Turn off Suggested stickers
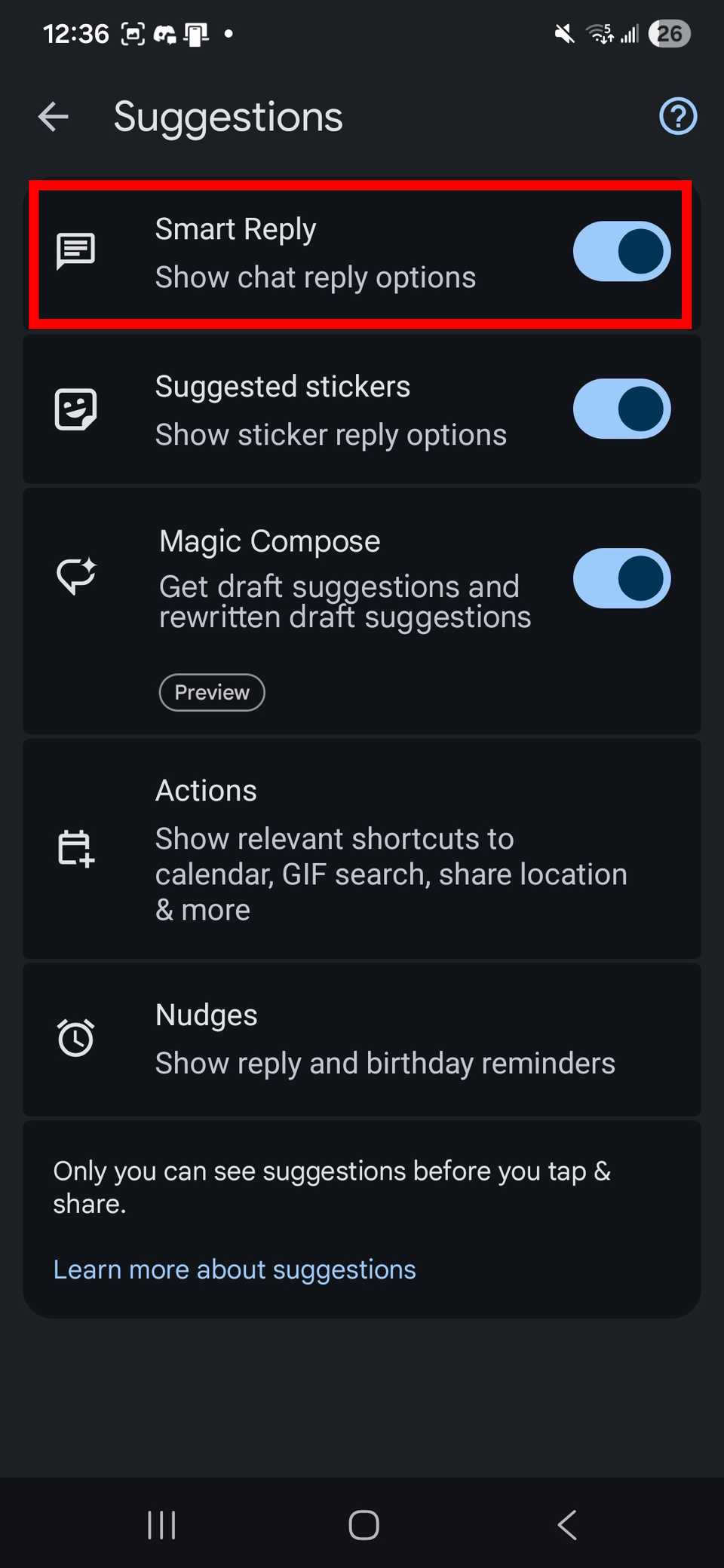Screen dimensions: 724x1568 pos(621,409)
